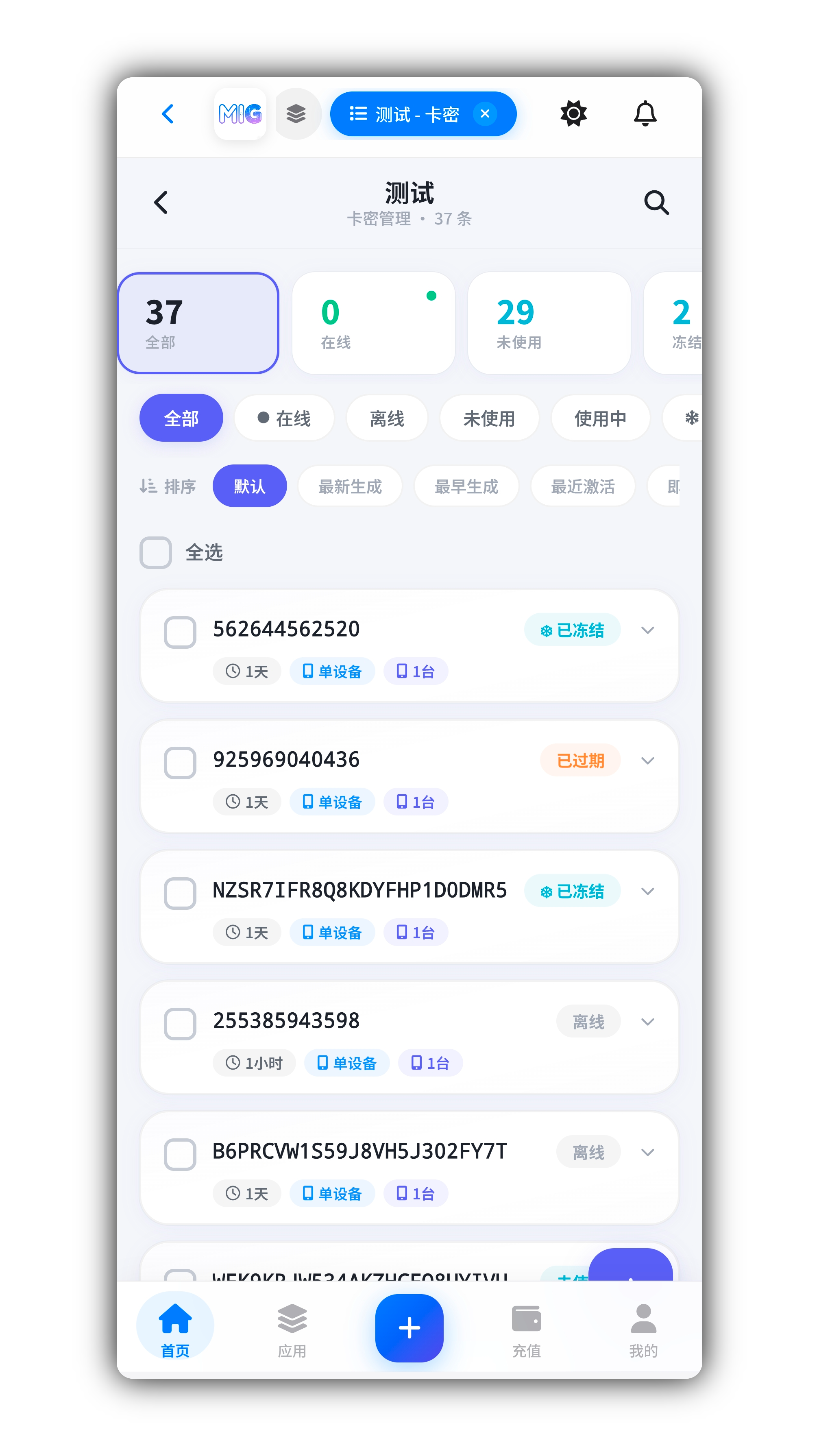Screen dimensions: 819x1456
Task: Switch to the 应用 tab
Action: coord(292,1328)
